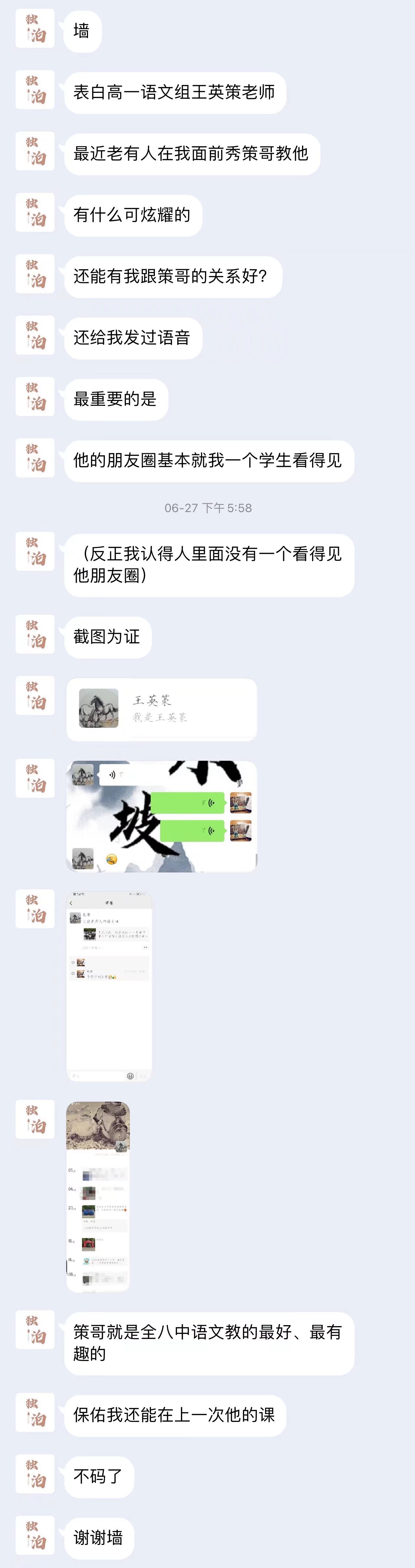Tap sender avatar beside 谢谢墙 message
Screen dimensions: 415x1568
[x=35, y=1535]
